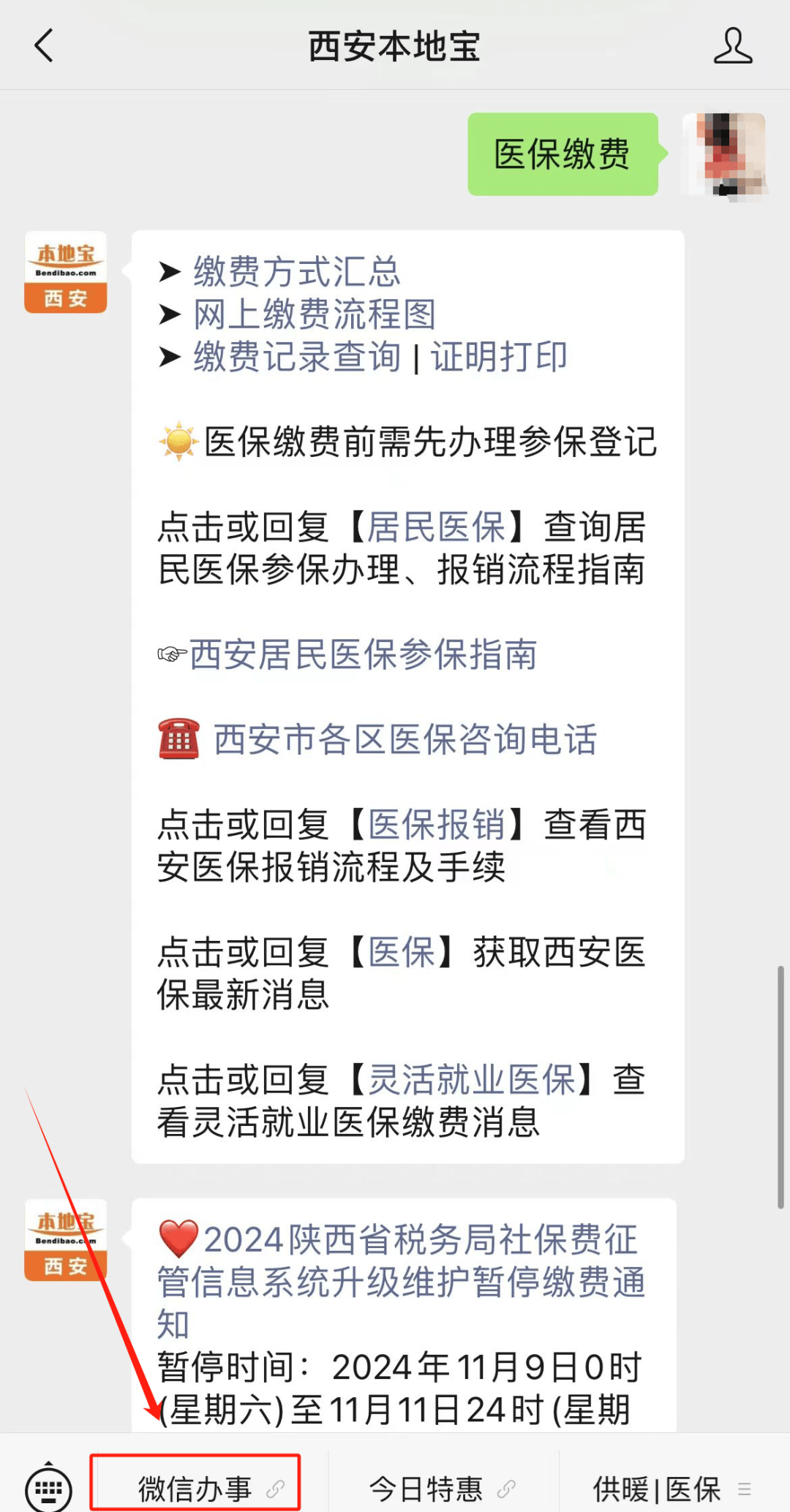The height and width of the screenshot is (1512, 790).
Task: Tap the red telephone icon before consultation phones
Action: [x=176, y=738]
